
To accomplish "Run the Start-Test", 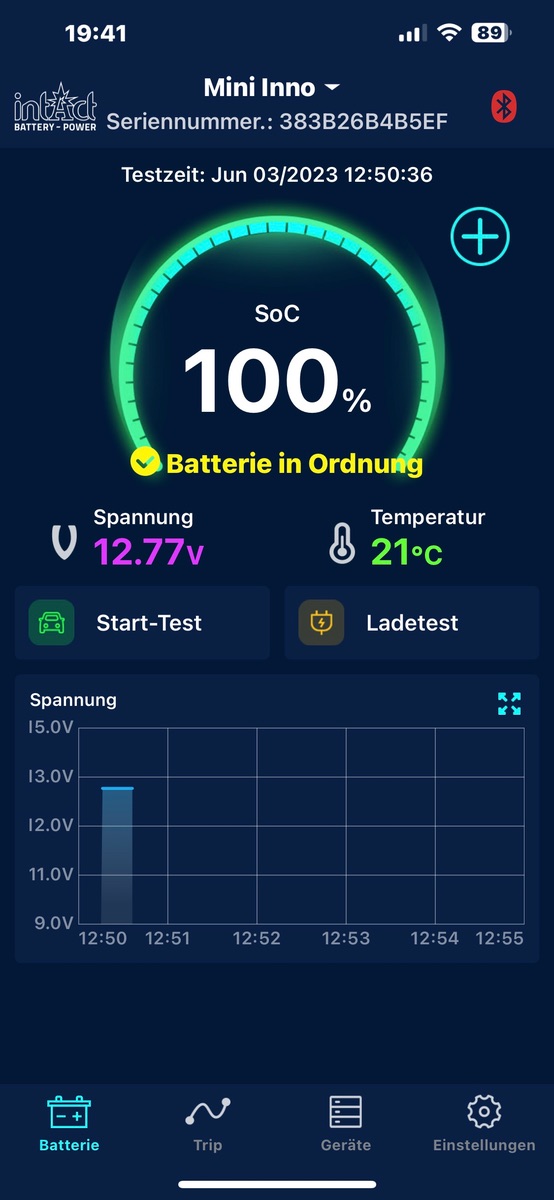I will pyautogui.click(x=143, y=623).
